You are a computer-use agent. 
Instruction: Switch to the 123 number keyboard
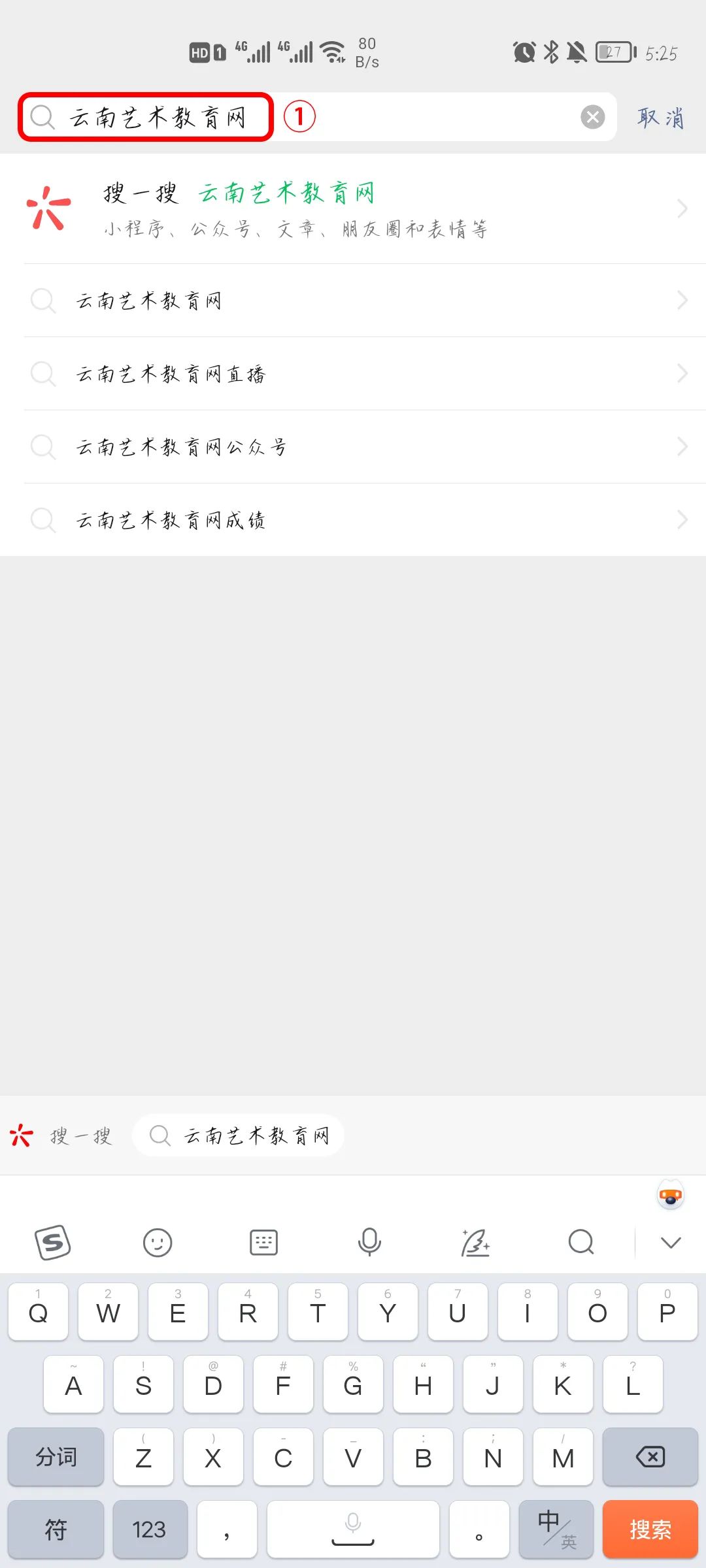point(150,1529)
